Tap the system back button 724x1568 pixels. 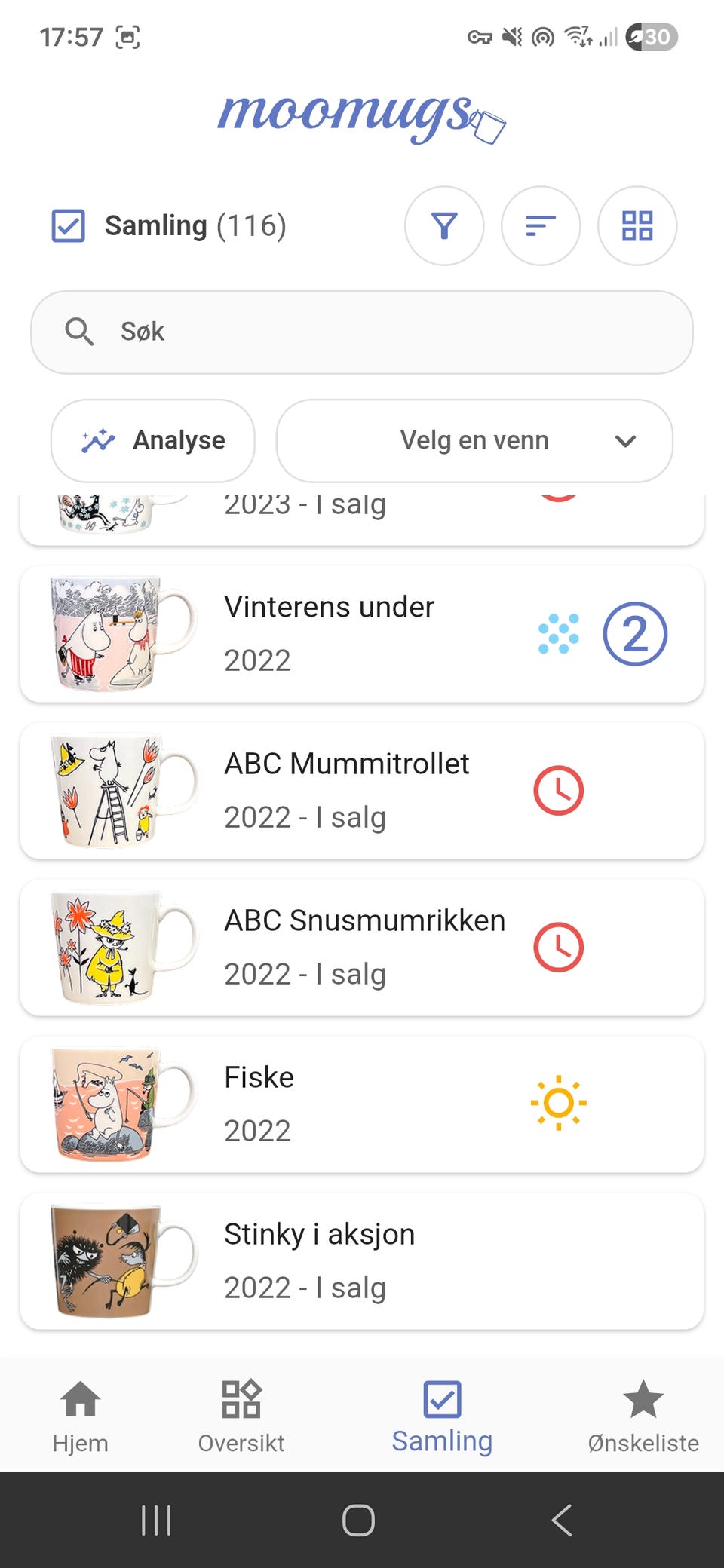(x=562, y=1520)
